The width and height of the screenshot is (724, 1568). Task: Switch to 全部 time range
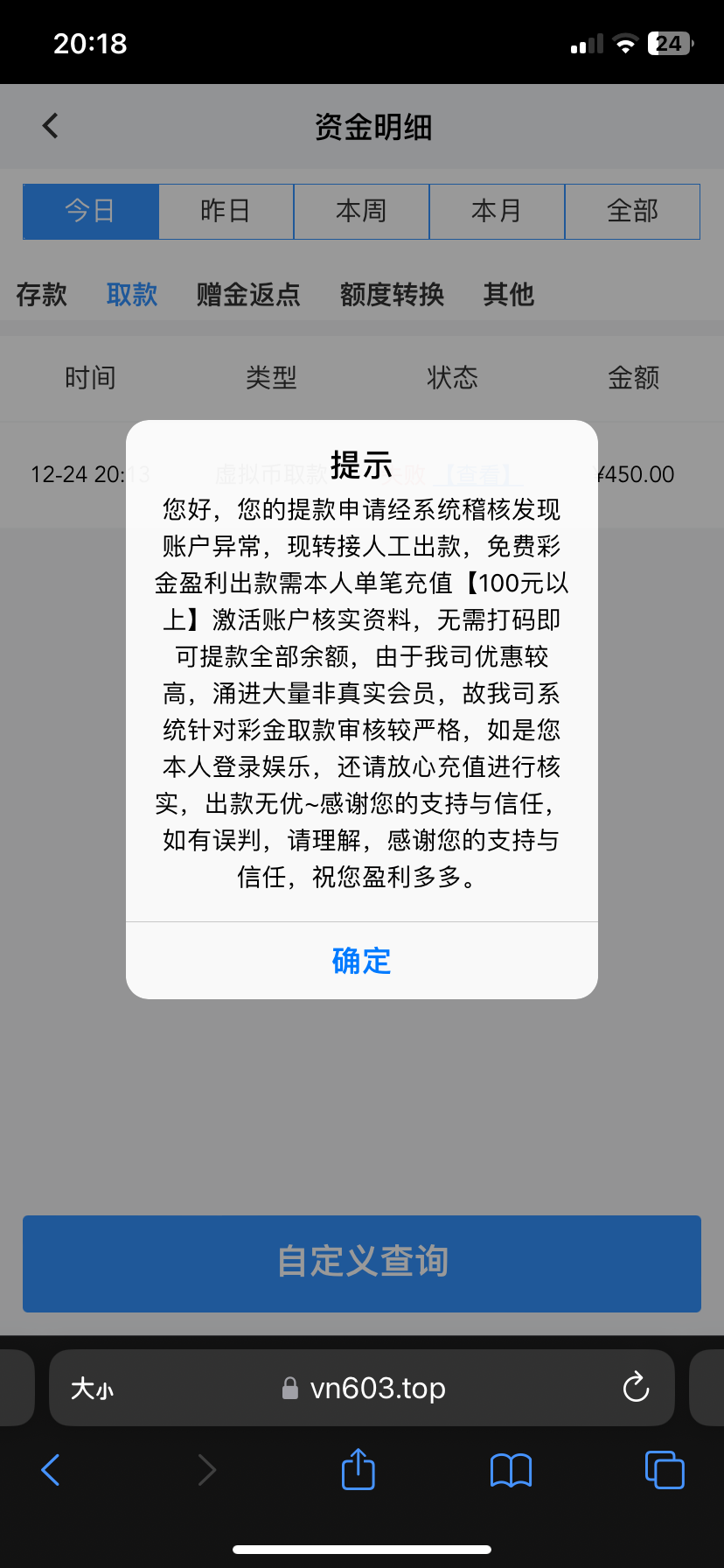[x=632, y=211]
